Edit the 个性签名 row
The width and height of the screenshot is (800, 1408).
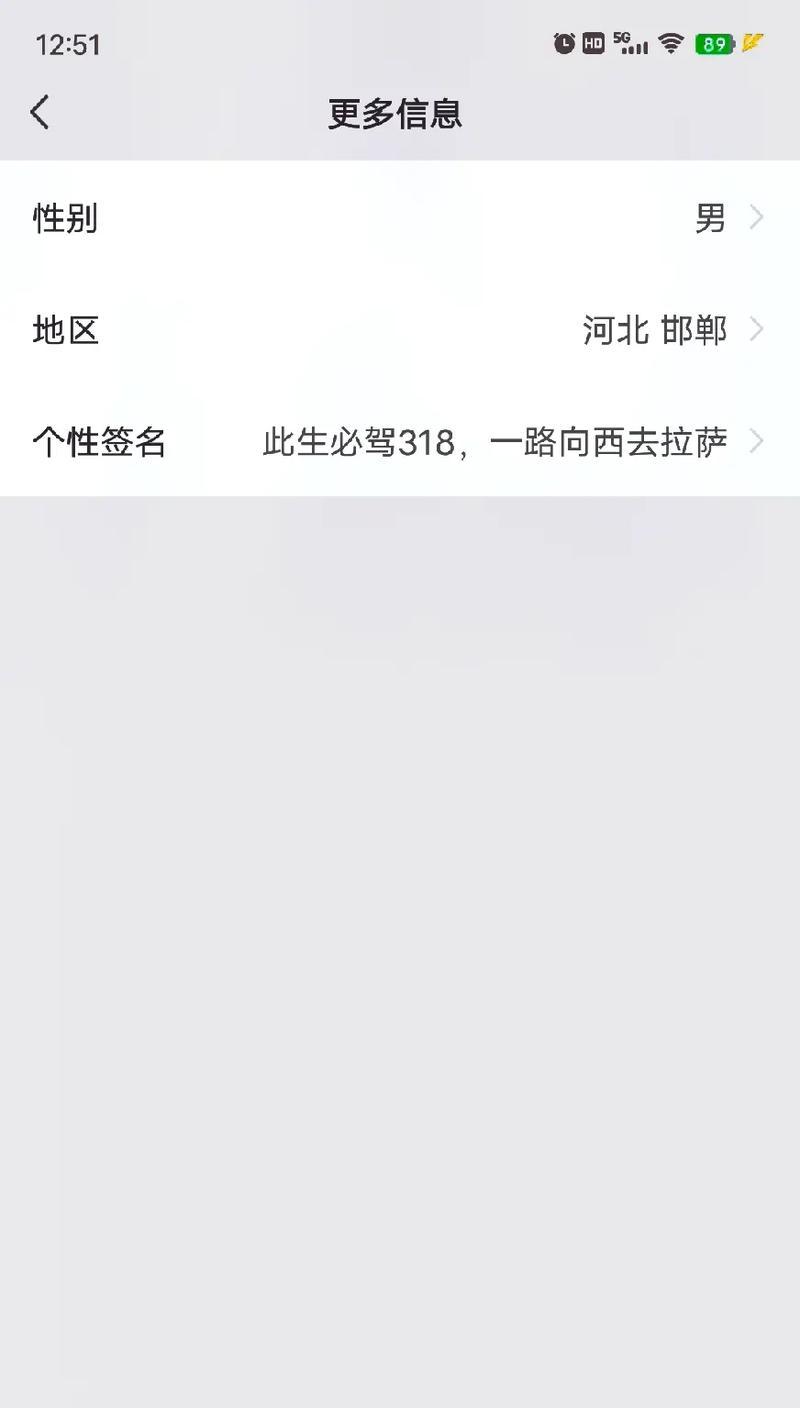[x=400, y=441]
